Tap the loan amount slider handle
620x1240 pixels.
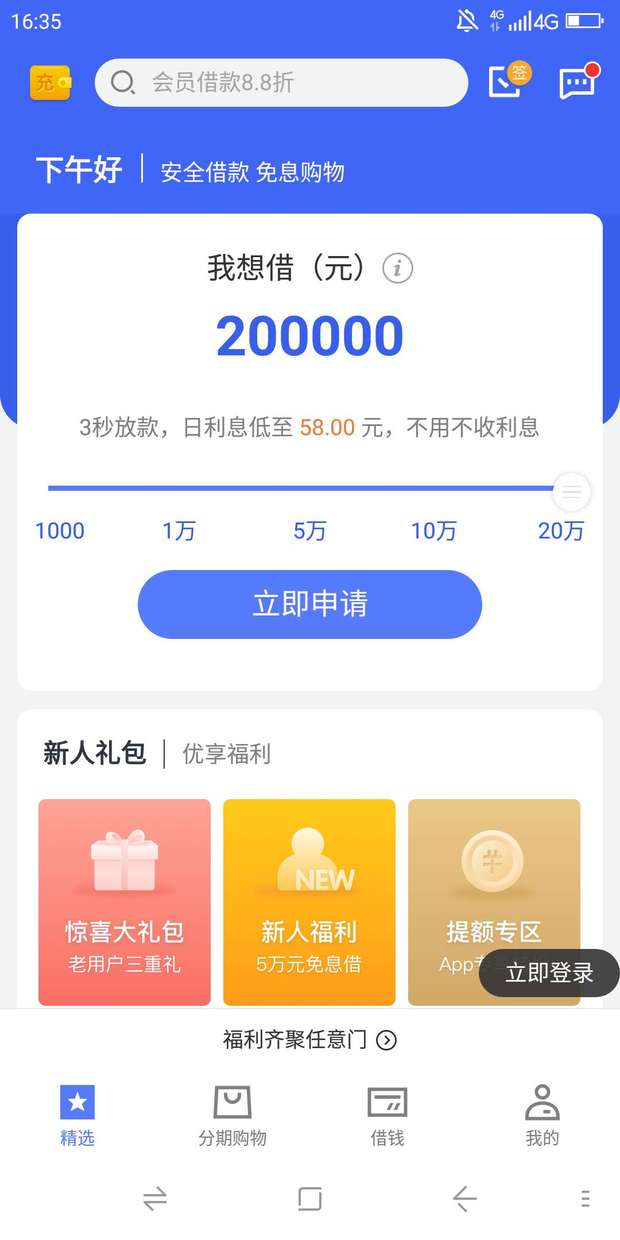click(x=571, y=491)
